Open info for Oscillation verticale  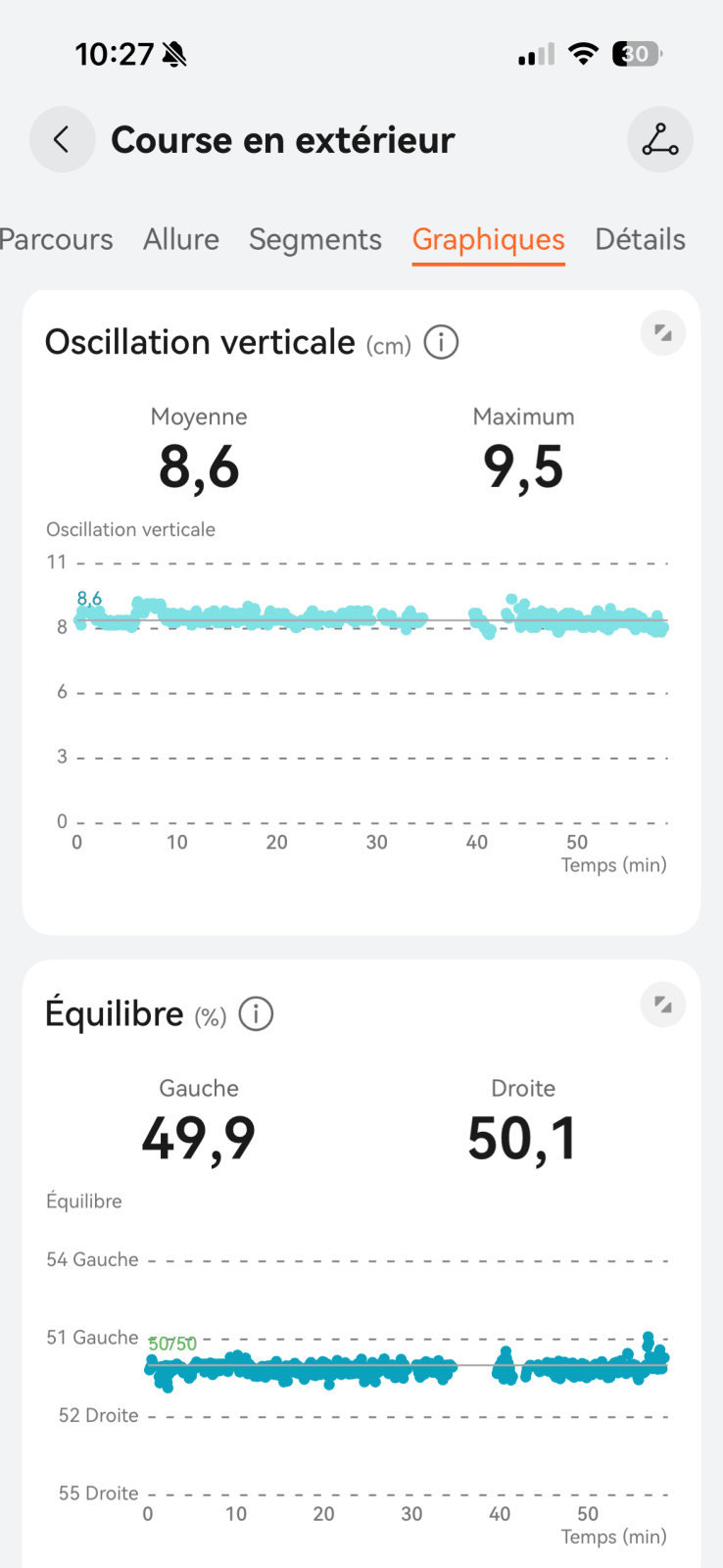[441, 343]
